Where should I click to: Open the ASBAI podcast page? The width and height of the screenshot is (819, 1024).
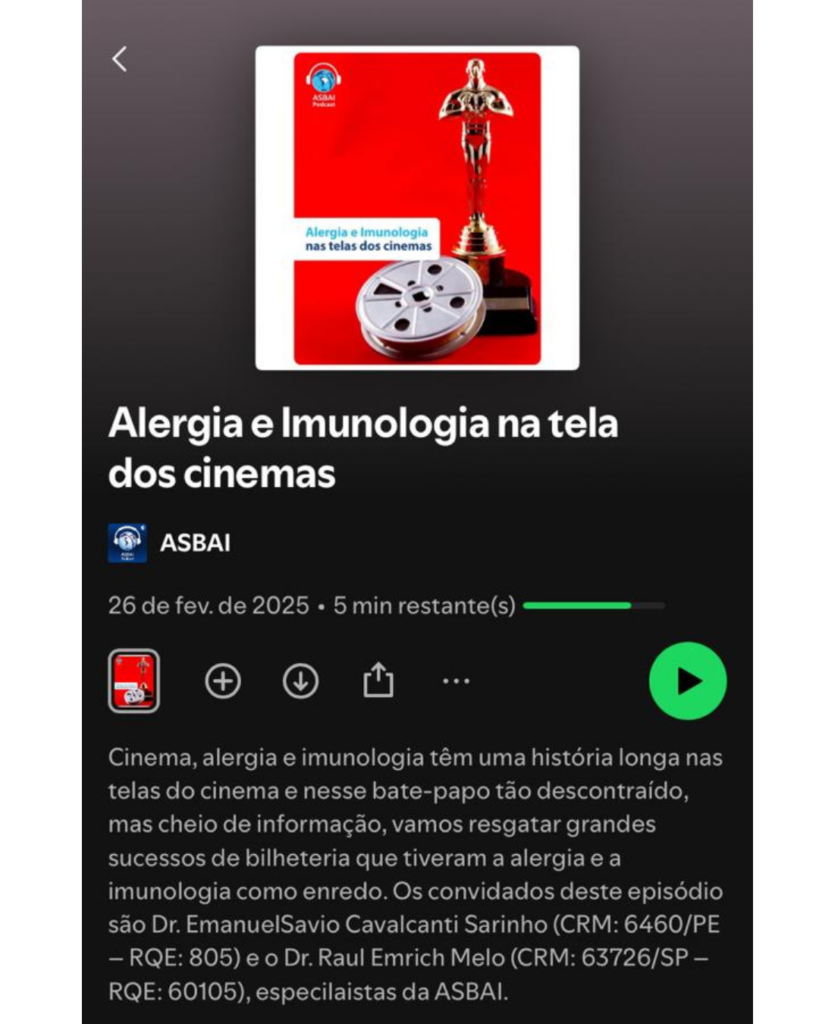(194, 543)
